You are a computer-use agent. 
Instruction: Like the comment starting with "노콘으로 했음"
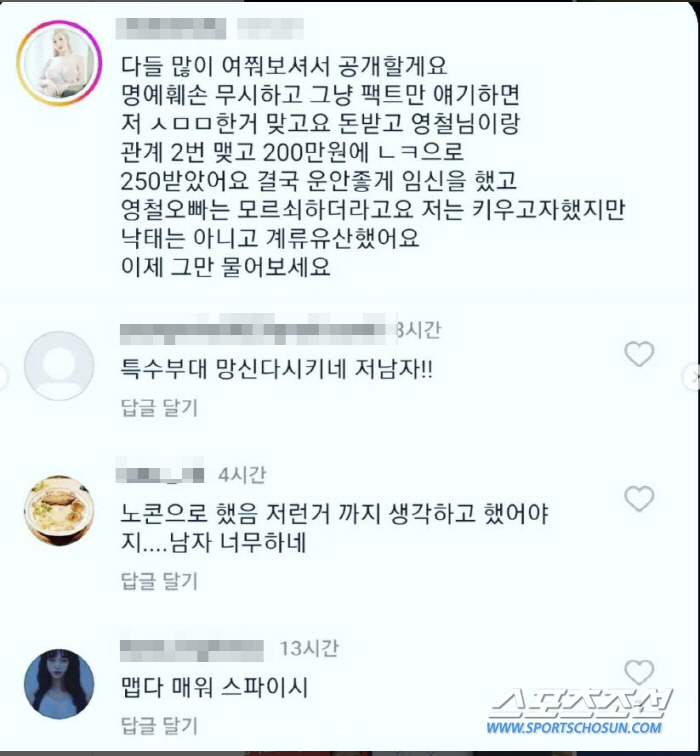(638, 499)
